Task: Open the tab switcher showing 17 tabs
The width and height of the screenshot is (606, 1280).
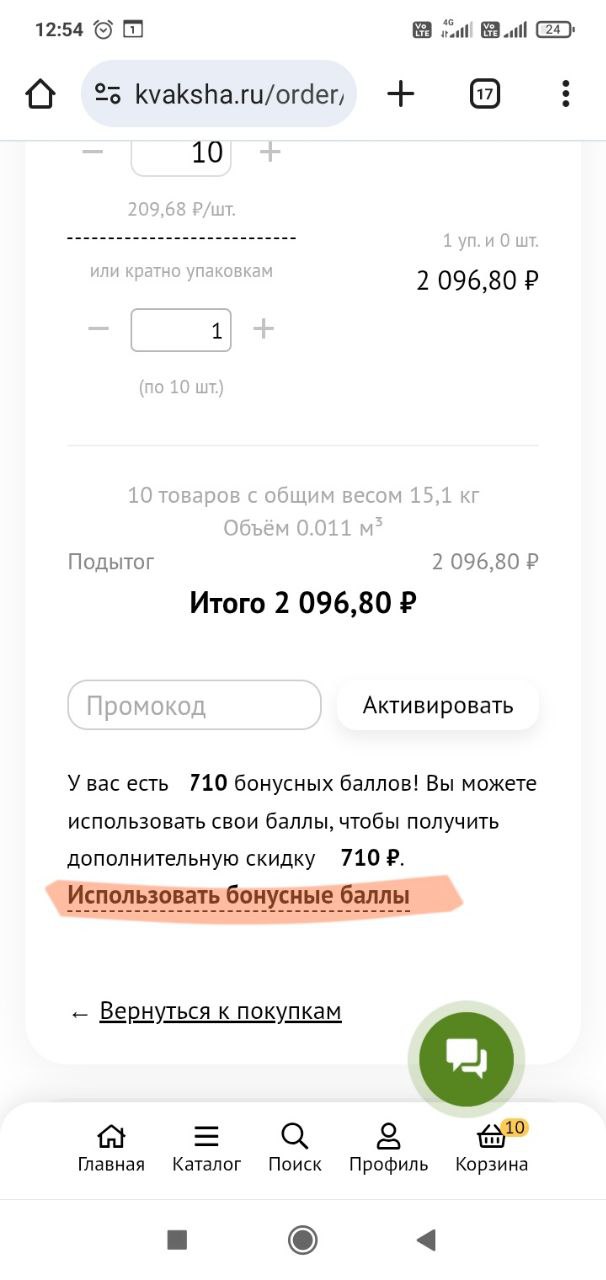Action: click(484, 94)
